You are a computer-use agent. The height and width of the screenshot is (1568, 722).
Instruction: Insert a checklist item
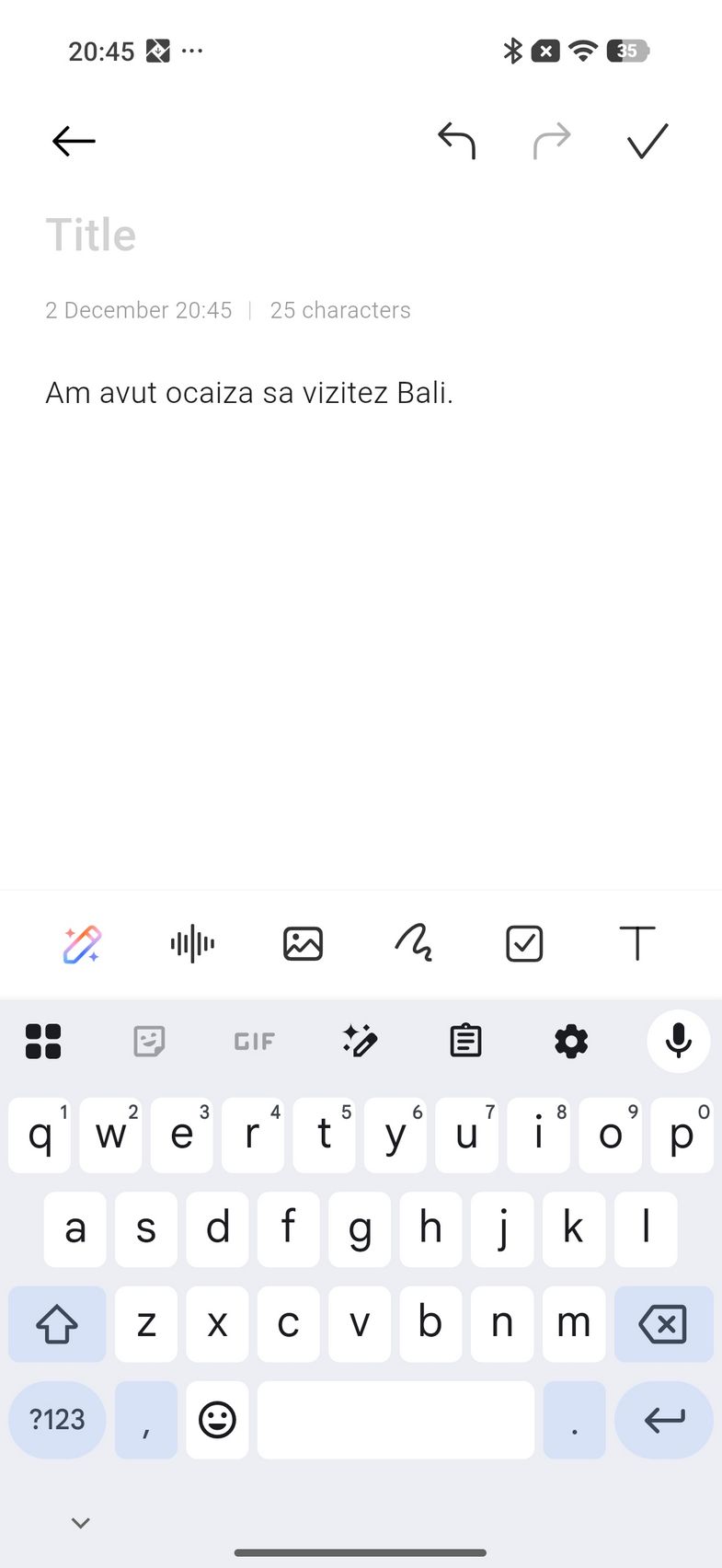click(x=524, y=944)
